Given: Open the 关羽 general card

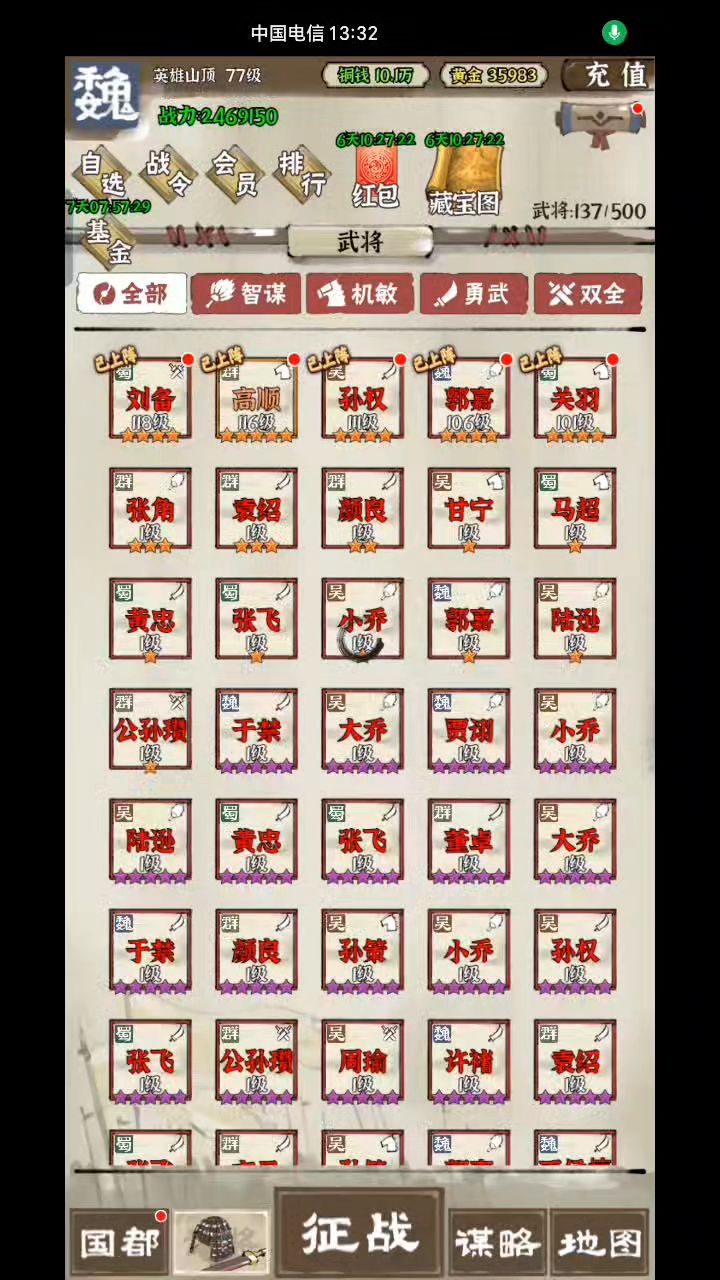Looking at the screenshot, I should click(575, 400).
